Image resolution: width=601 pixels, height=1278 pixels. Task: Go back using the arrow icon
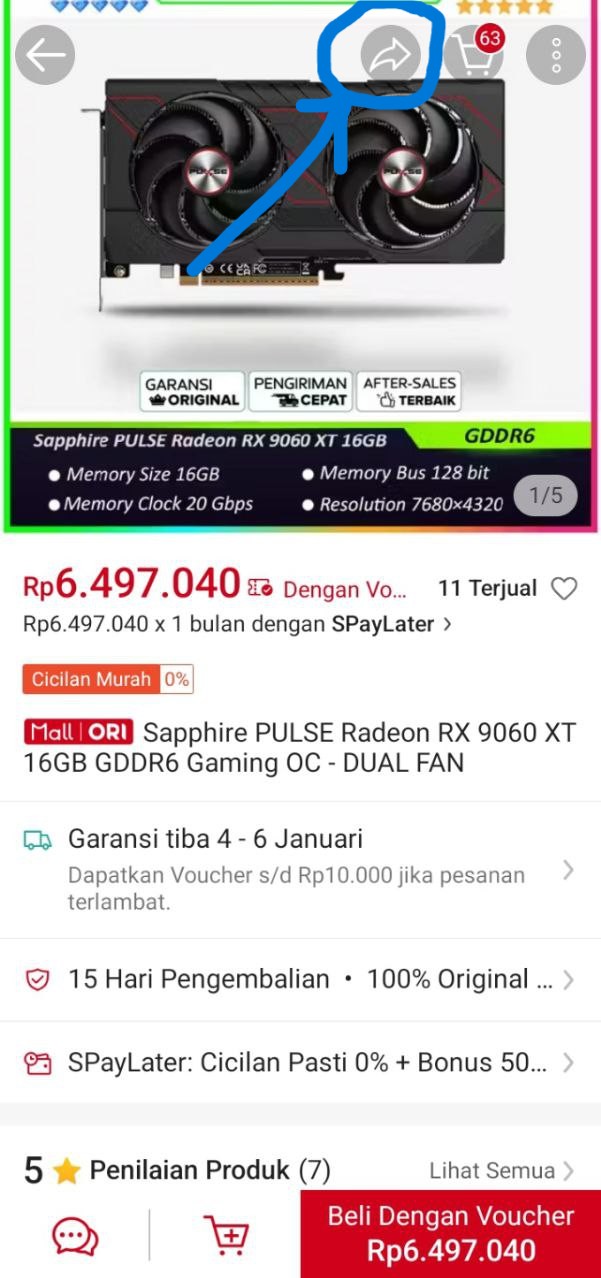tap(45, 55)
